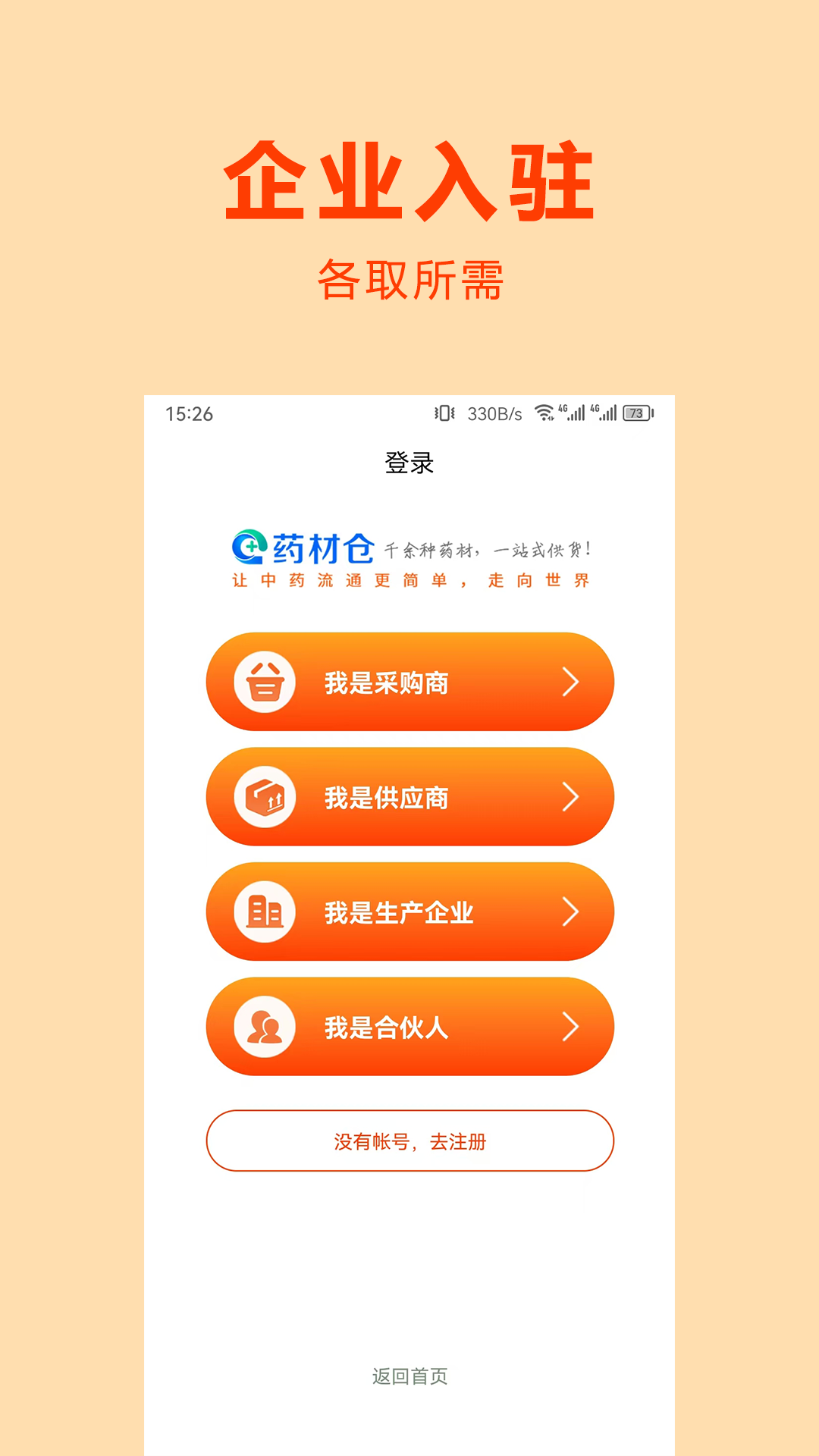Tap the Wi-Fi icon in the status bar
Viewport: 819px width, 1456px height.
click(544, 414)
